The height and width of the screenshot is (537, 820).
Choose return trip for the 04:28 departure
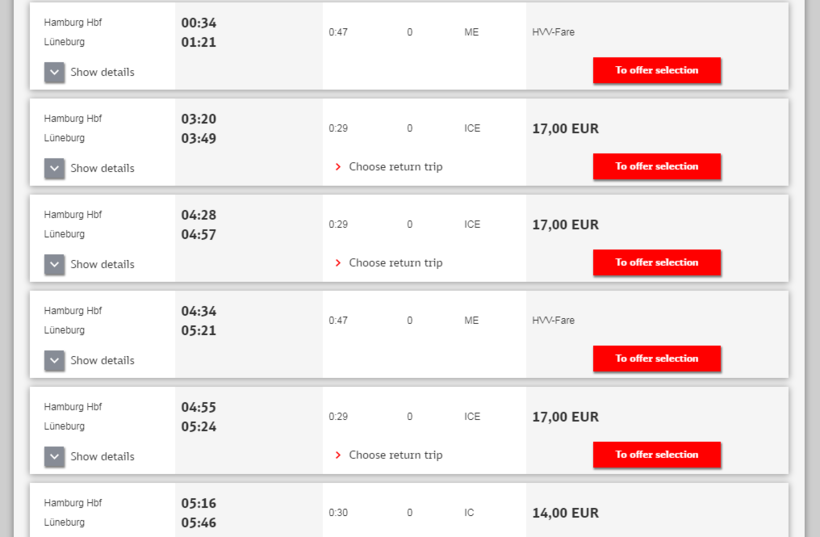(x=389, y=263)
